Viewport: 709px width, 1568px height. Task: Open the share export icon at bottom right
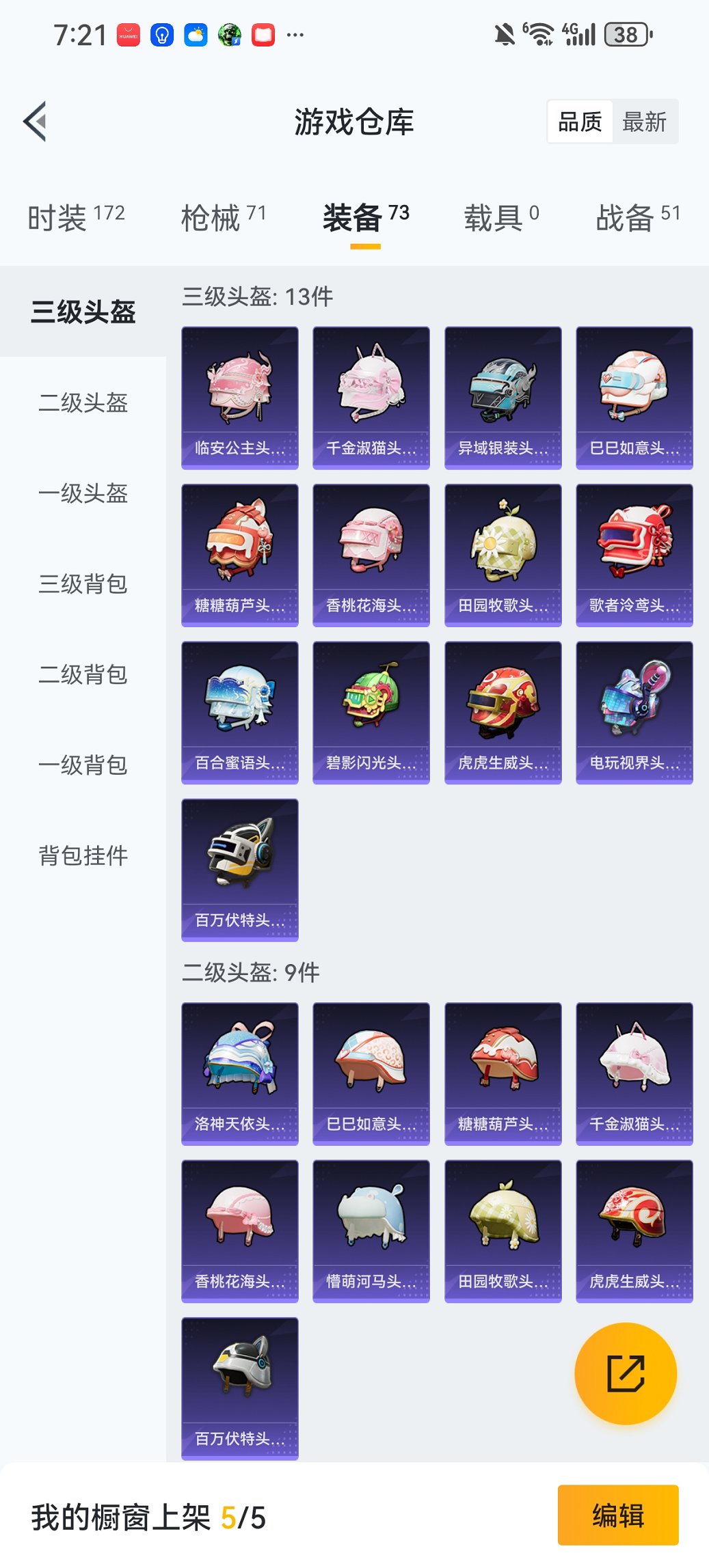point(624,1373)
